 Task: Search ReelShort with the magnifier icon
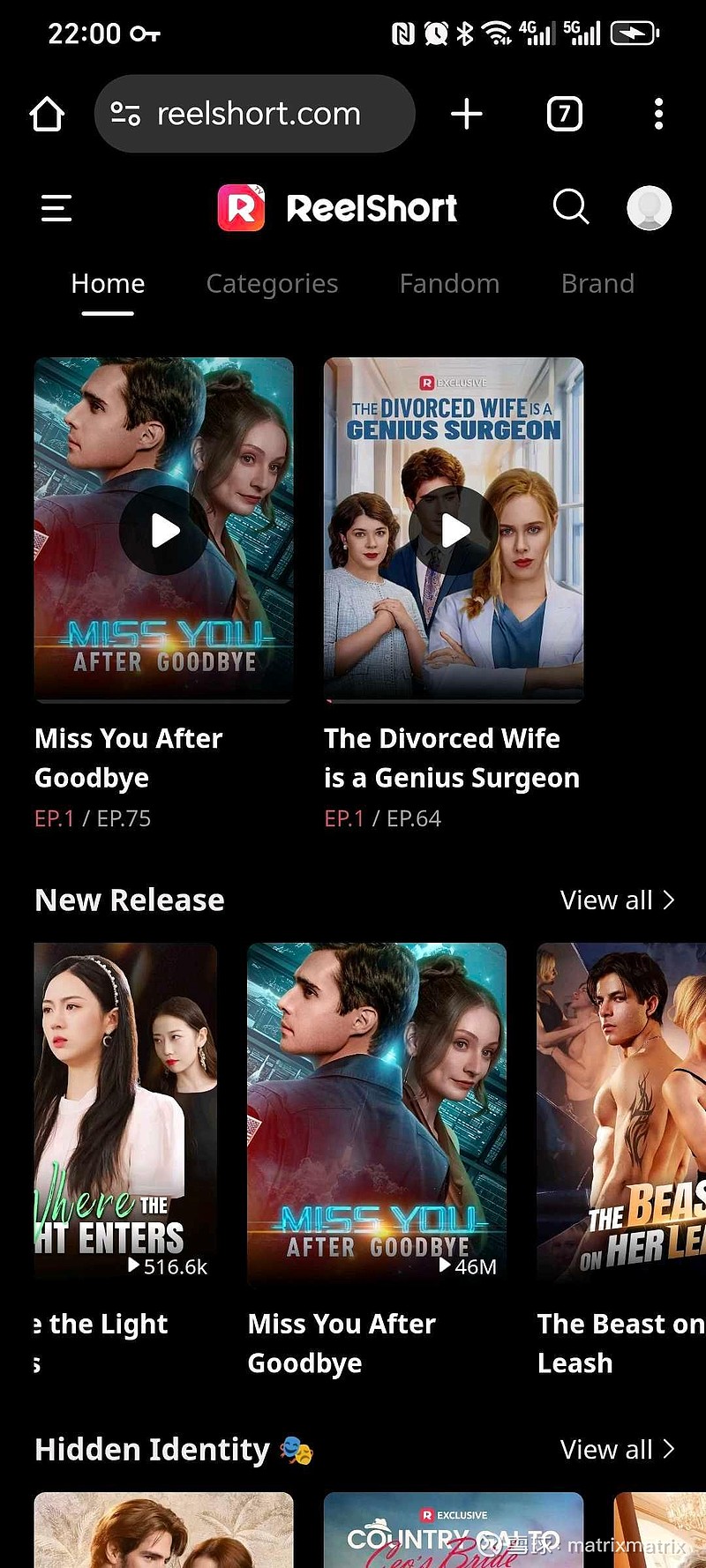[570, 207]
